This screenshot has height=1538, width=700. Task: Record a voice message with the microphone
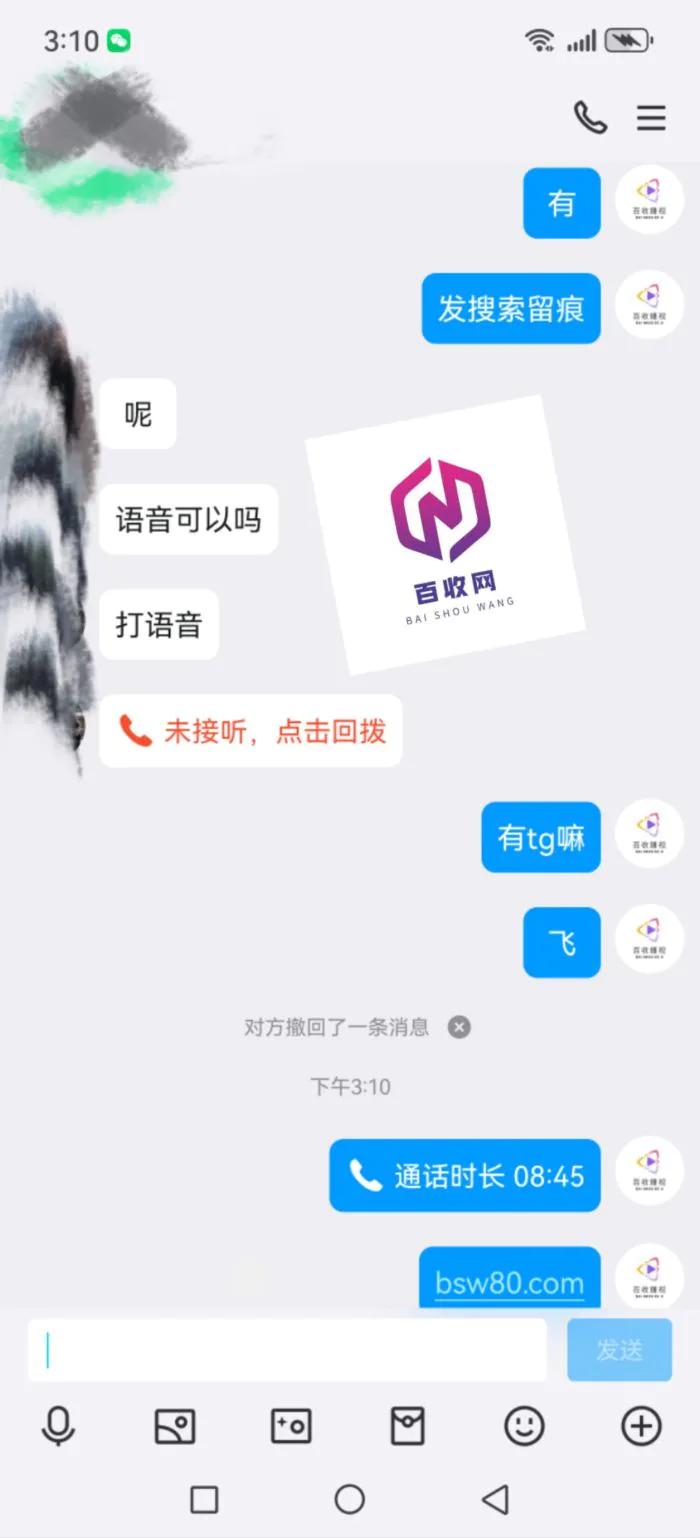click(58, 1426)
